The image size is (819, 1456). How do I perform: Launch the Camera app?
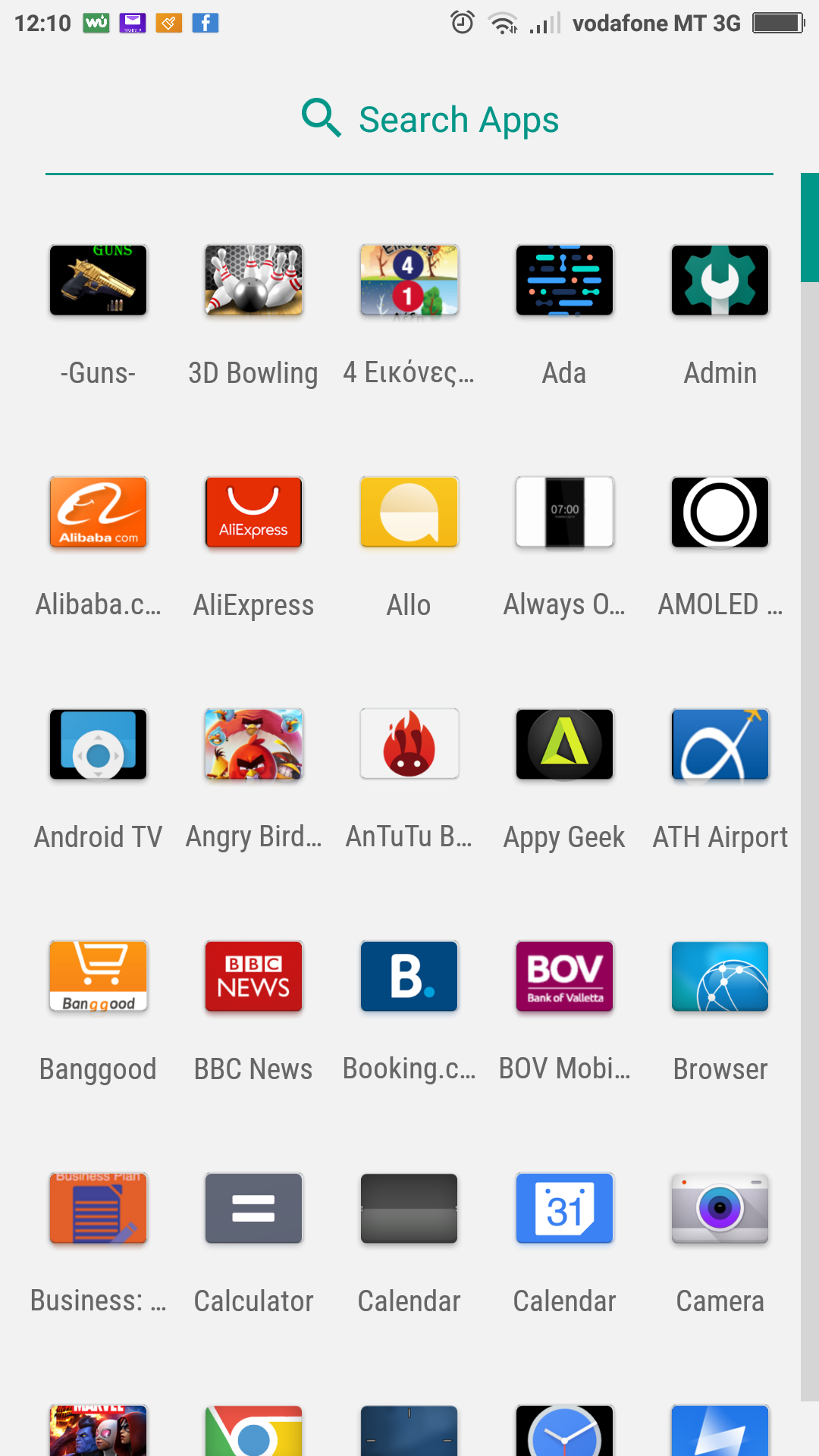tap(720, 1209)
